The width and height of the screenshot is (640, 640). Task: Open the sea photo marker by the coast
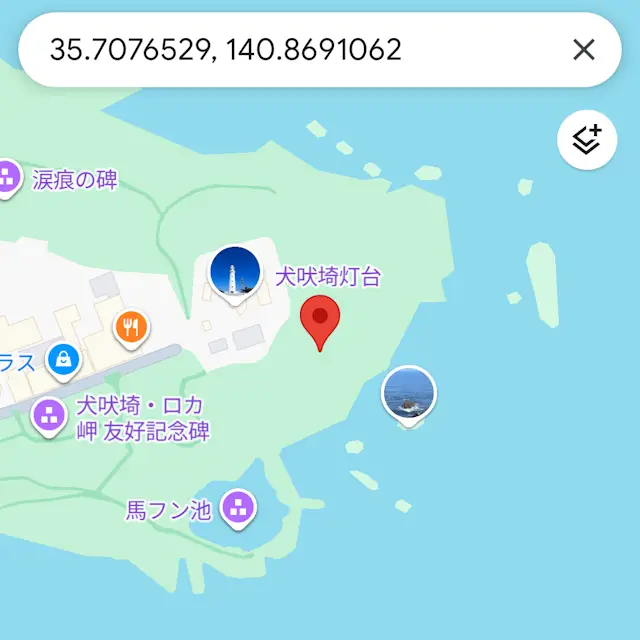coord(408,393)
